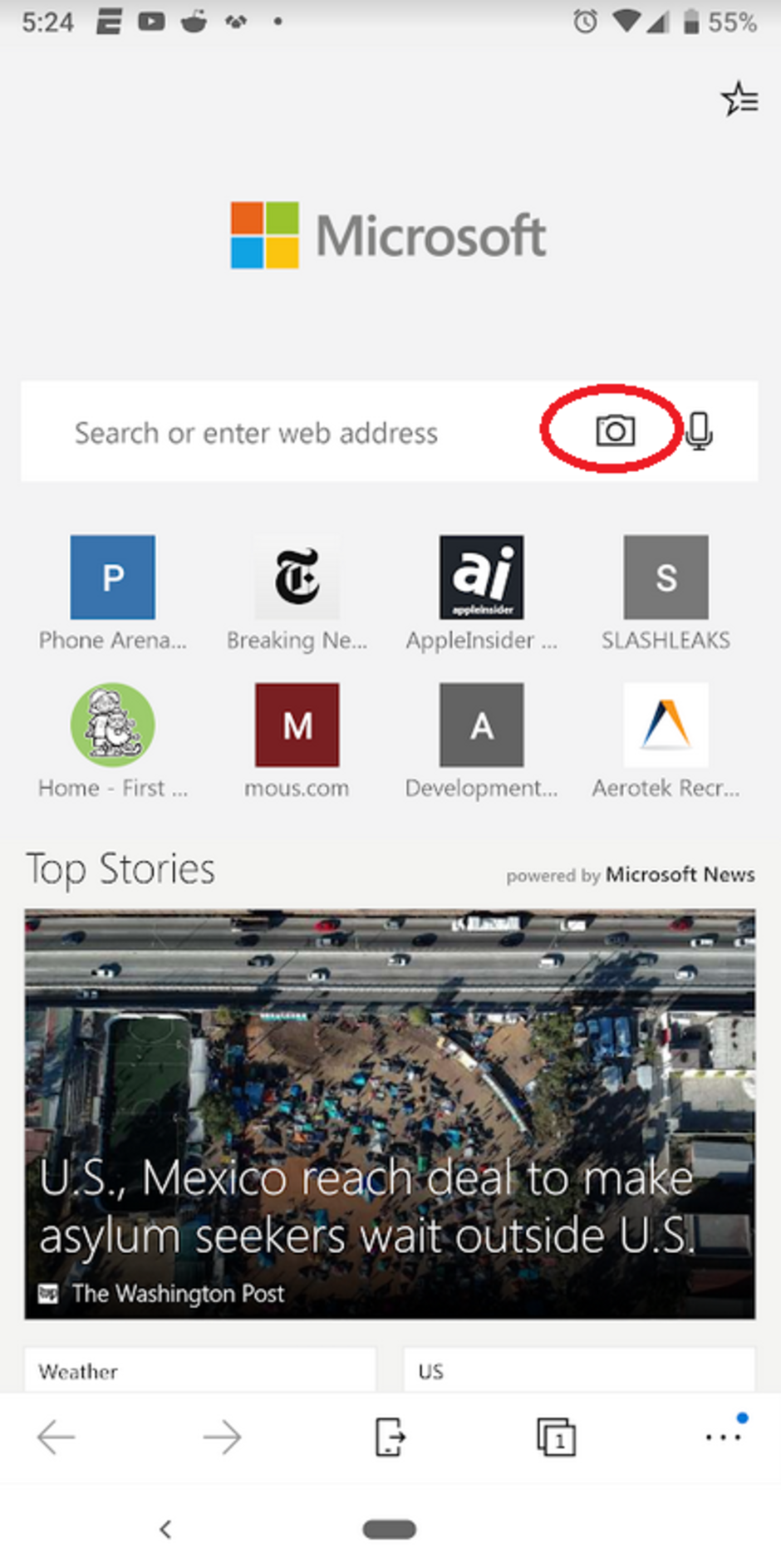Open the favorites star list icon
Image resolution: width=781 pixels, height=1568 pixels.
point(739,99)
